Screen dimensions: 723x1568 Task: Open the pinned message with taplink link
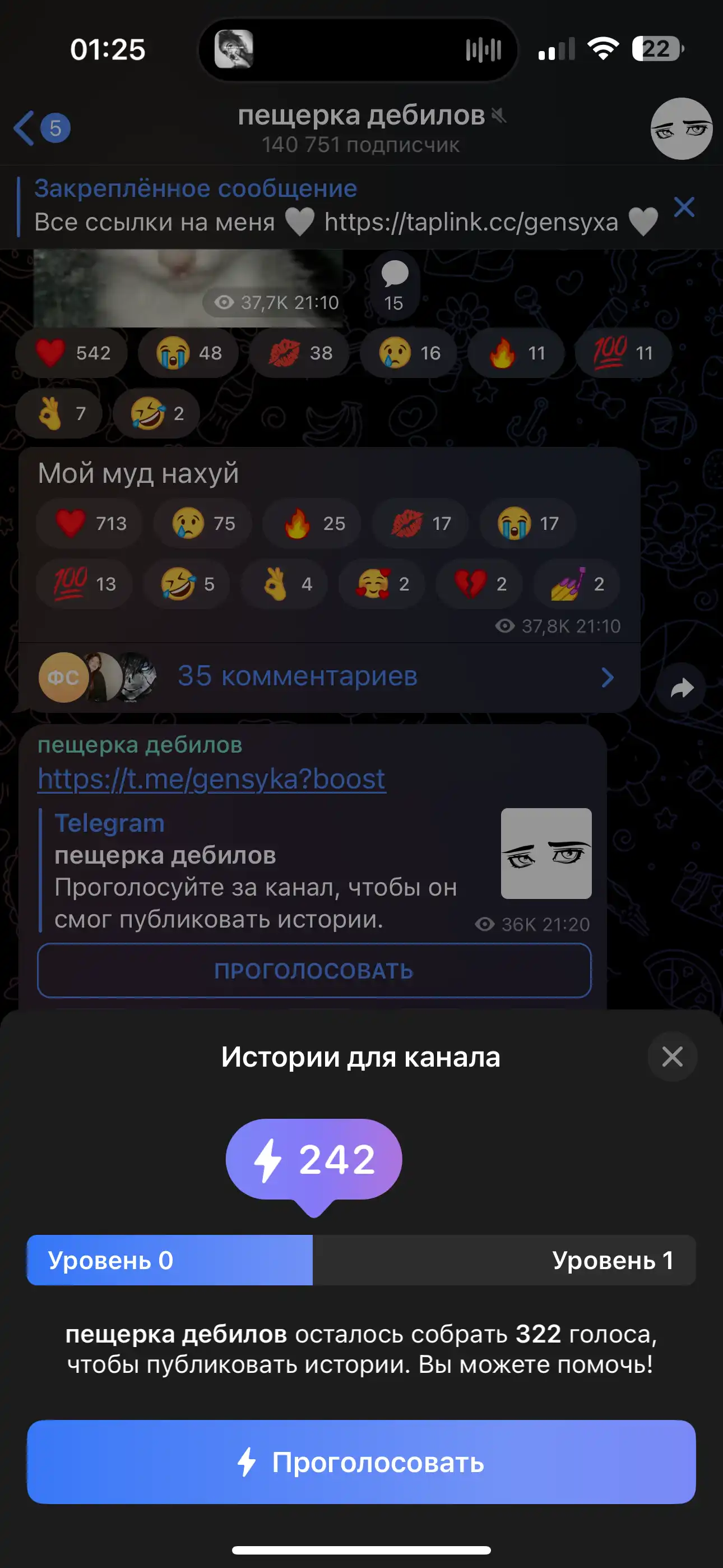click(x=341, y=207)
